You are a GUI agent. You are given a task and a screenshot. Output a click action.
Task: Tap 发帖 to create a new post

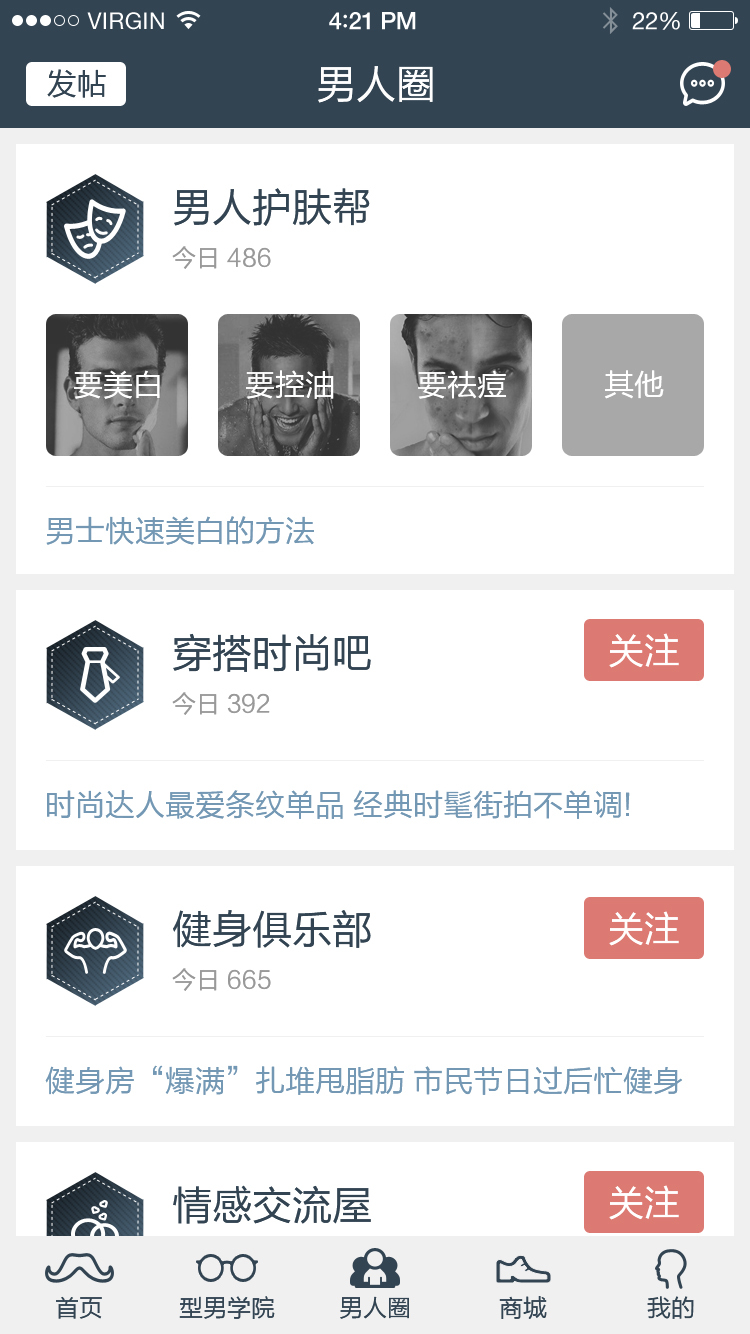click(x=75, y=84)
